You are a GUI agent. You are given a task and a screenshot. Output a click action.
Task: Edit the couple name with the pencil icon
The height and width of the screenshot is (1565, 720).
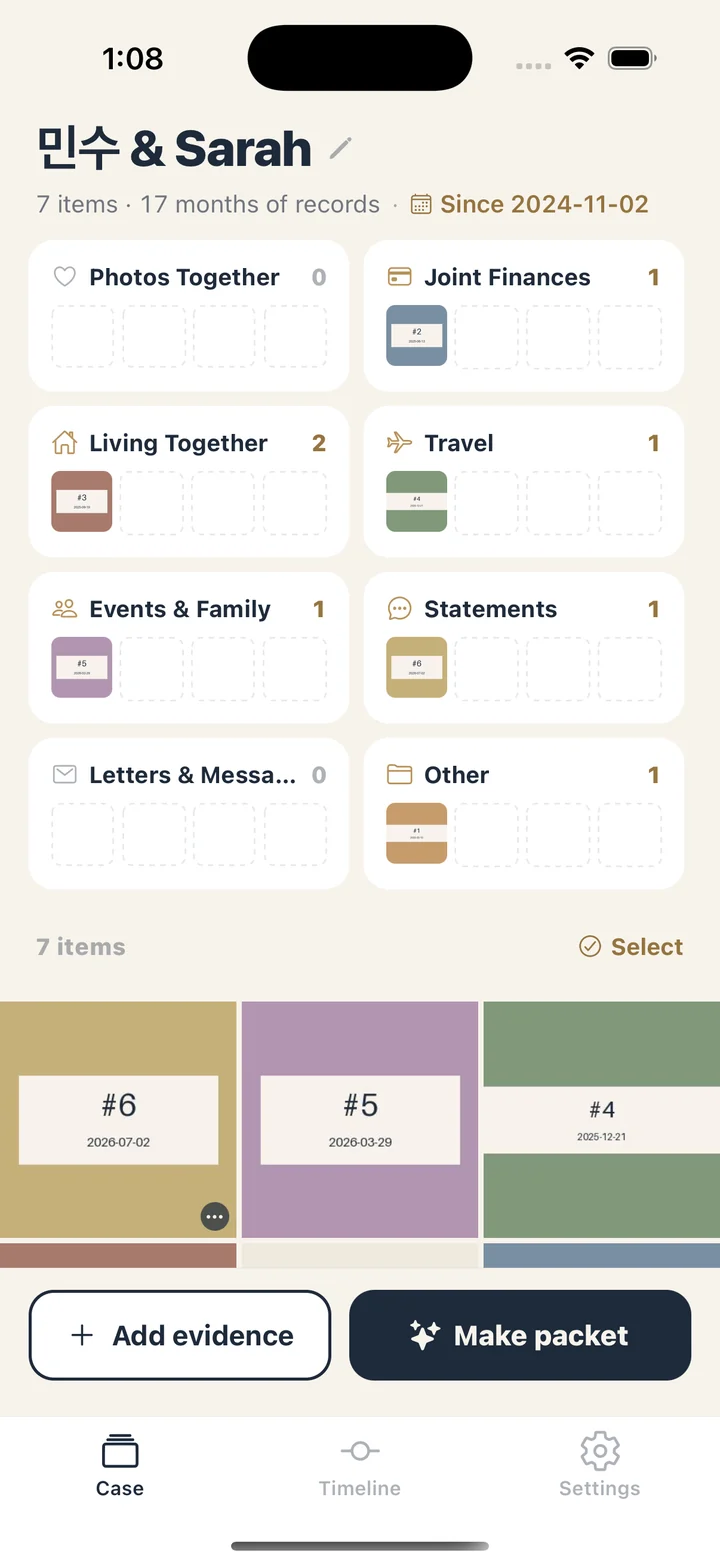click(341, 148)
